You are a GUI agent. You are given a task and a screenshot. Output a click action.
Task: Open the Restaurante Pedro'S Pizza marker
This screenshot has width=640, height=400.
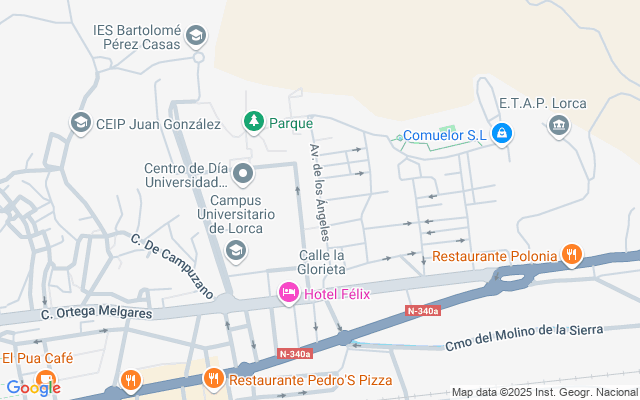[213, 379]
